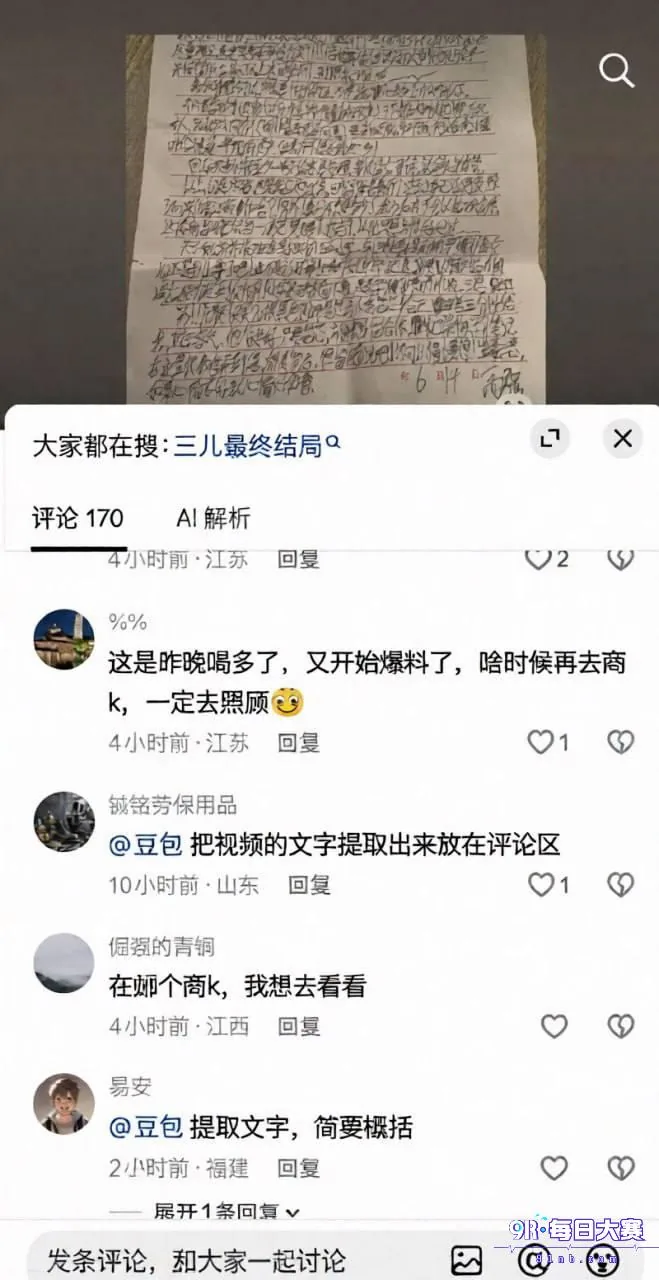Tap the @豆包 mention in 易安's comment
Viewport: 659px width, 1280px height.
pos(145,1127)
